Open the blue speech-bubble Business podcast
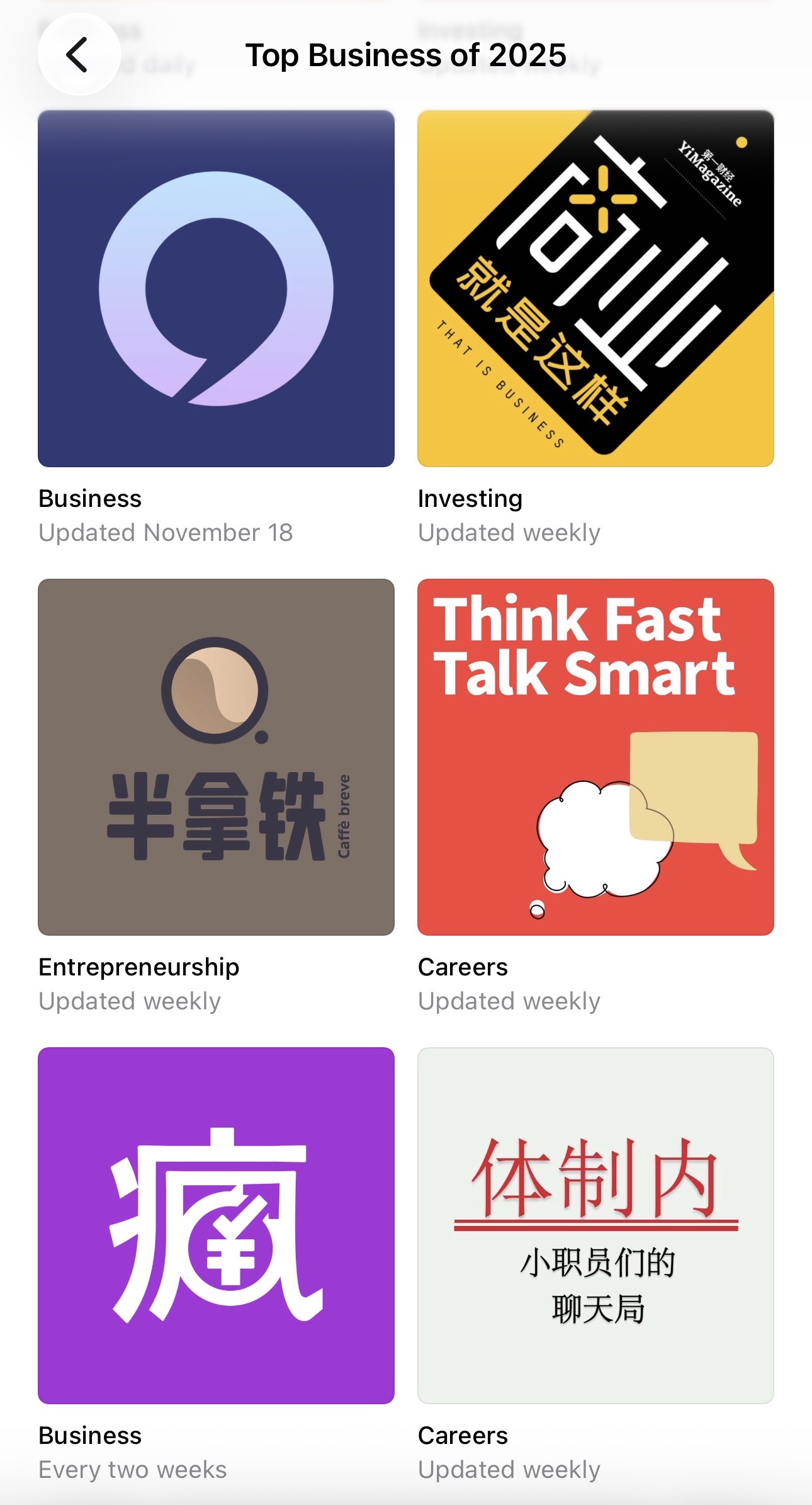Screen dimensions: 812x1505 216,288
